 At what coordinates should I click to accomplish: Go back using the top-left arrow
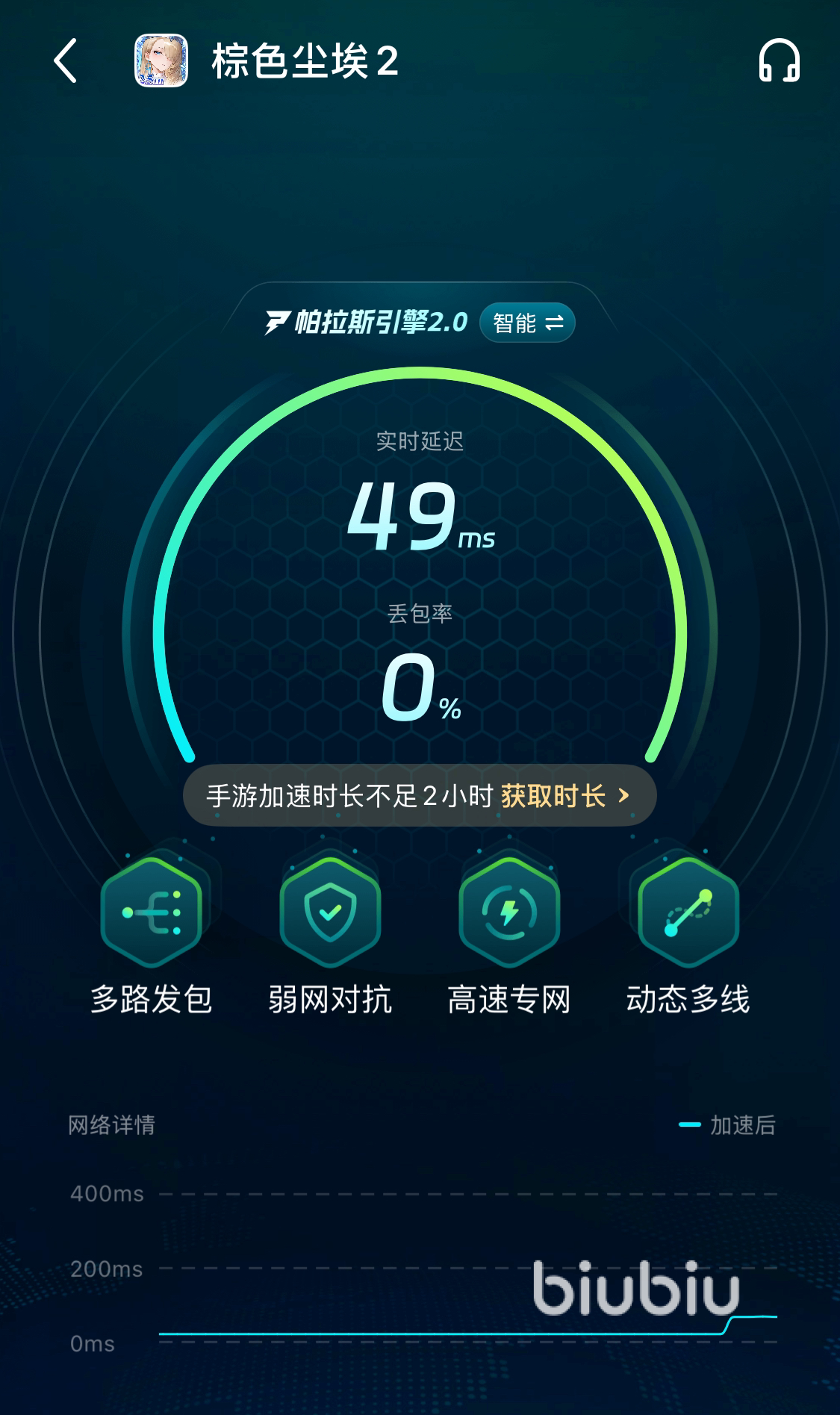tap(66, 61)
